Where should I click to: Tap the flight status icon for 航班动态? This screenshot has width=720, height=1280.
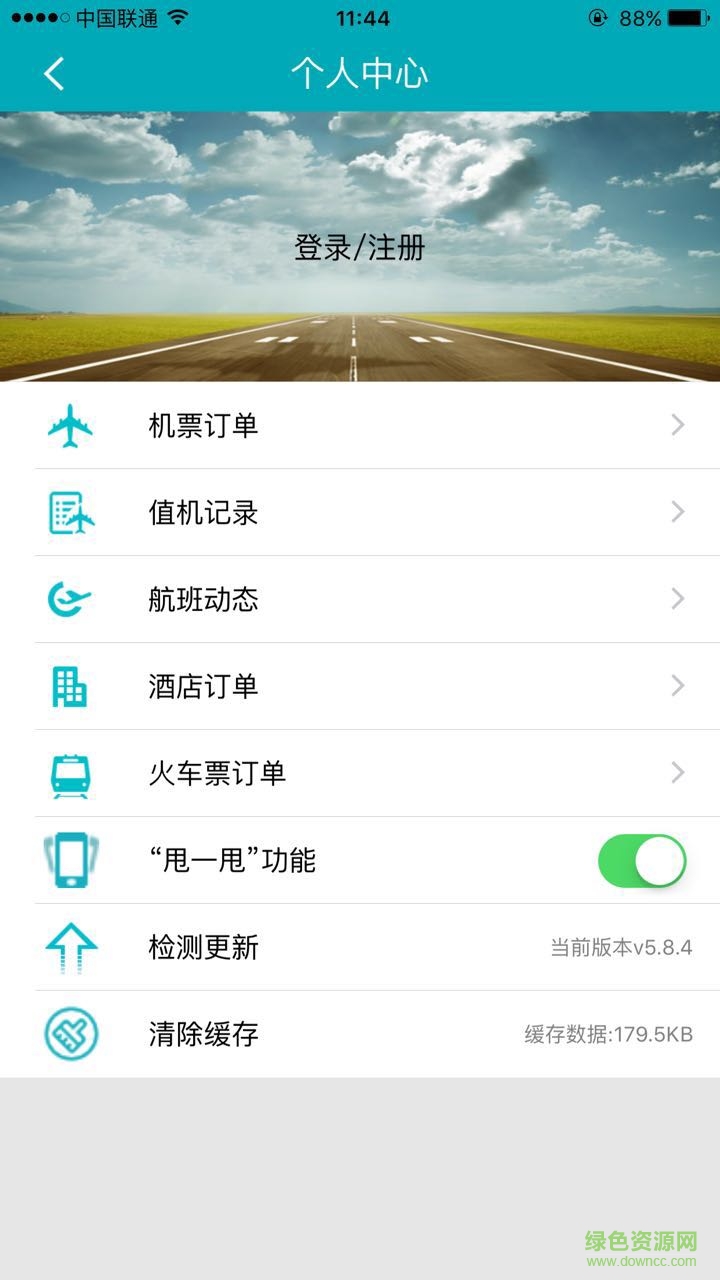[x=70, y=599]
